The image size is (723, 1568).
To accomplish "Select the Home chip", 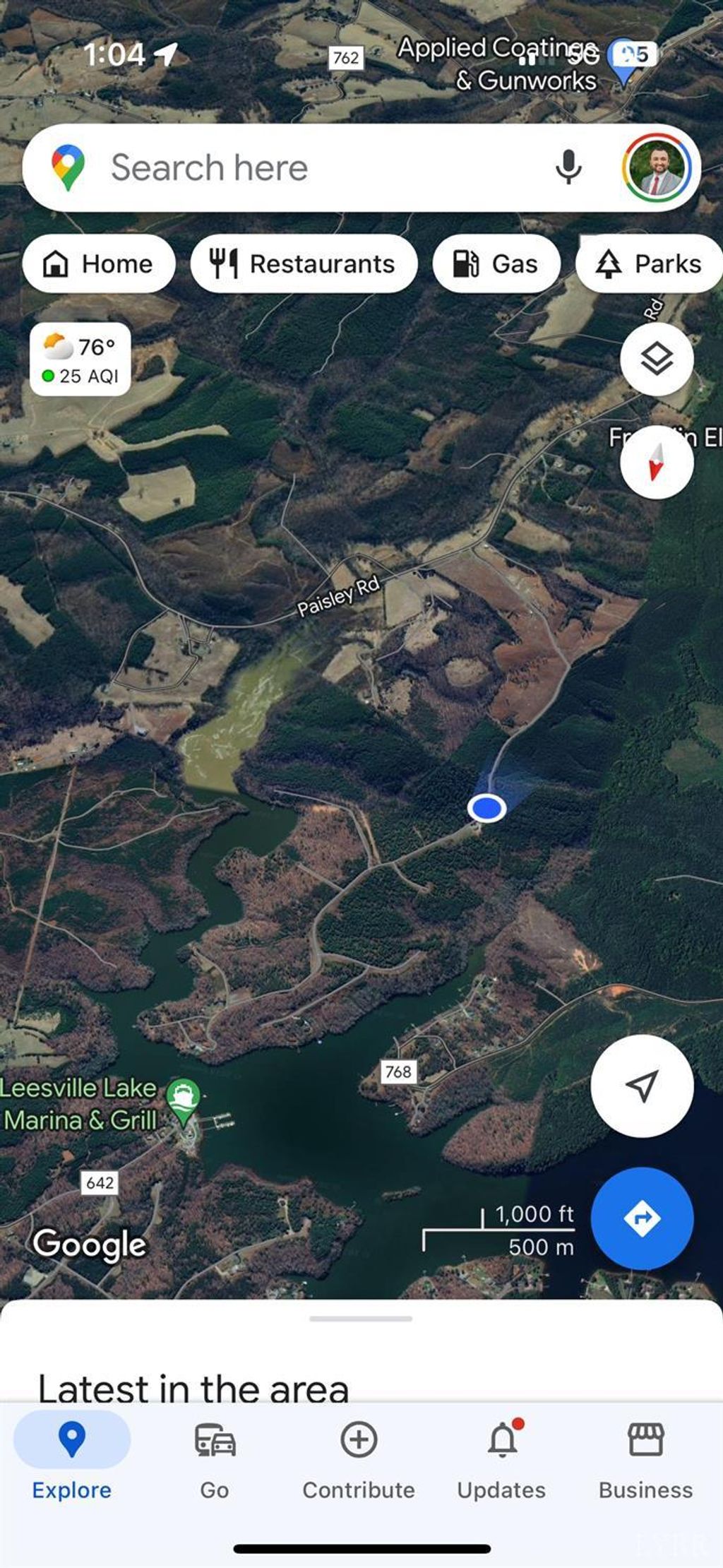I will (x=99, y=264).
